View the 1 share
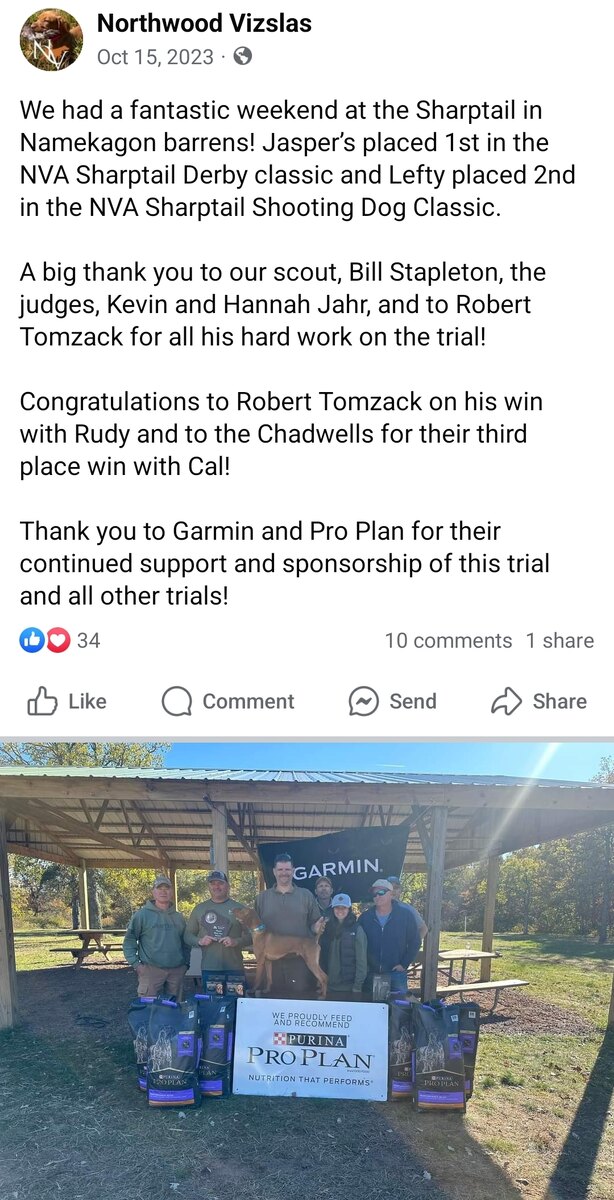 pyautogui.click(x=560, y=640)
